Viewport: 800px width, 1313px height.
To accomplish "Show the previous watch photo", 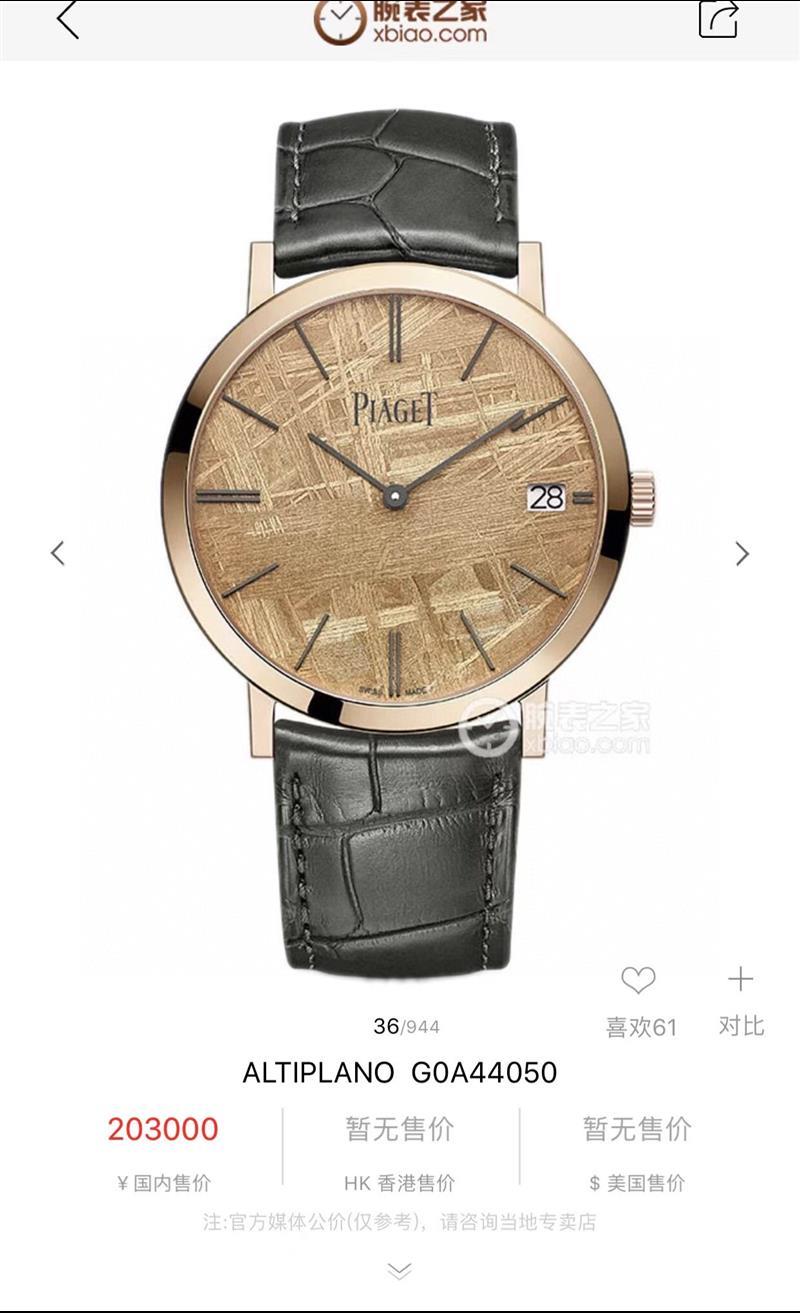I will point(58,553).
